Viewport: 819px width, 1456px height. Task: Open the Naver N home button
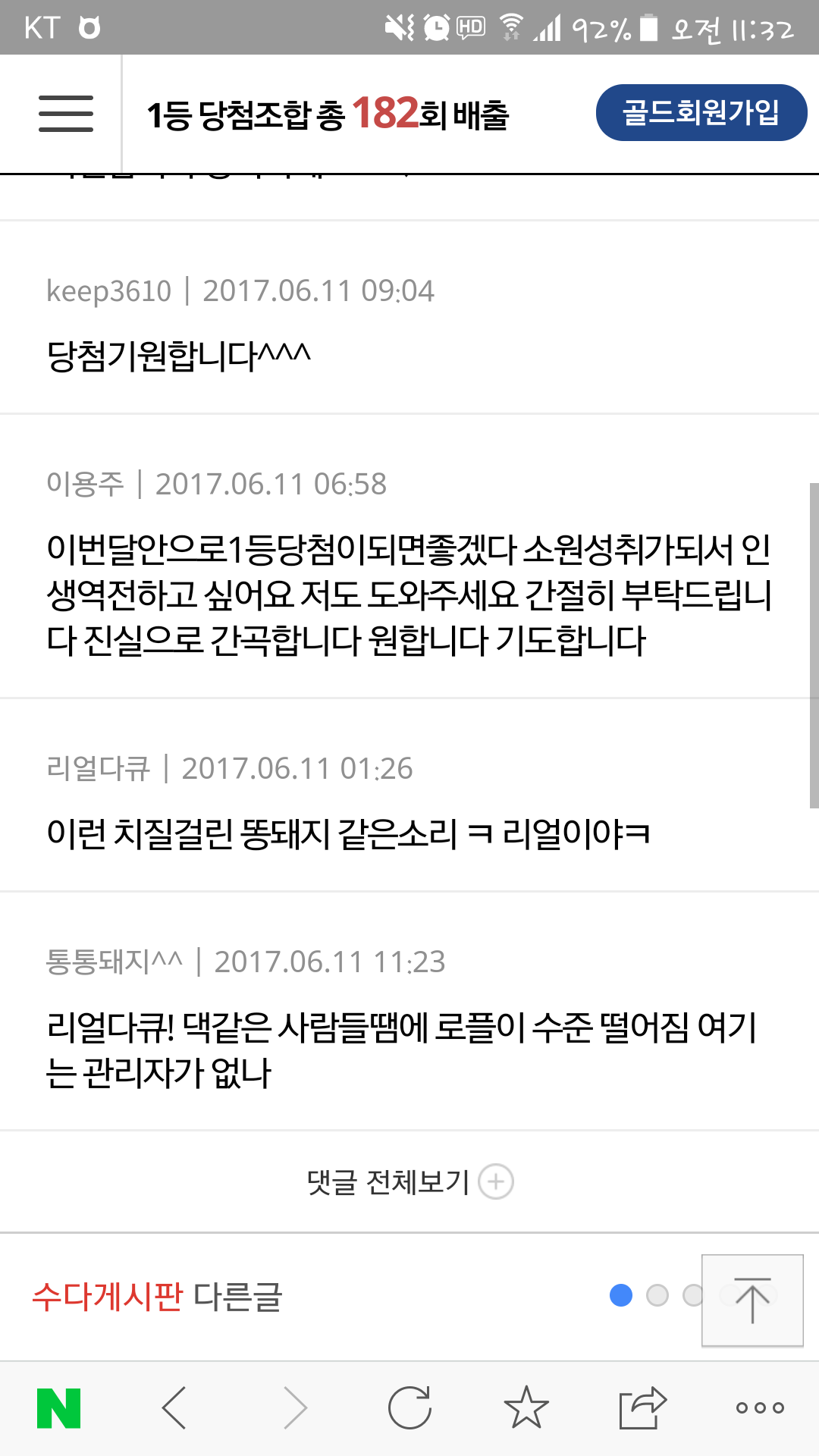pos(58,1408)
